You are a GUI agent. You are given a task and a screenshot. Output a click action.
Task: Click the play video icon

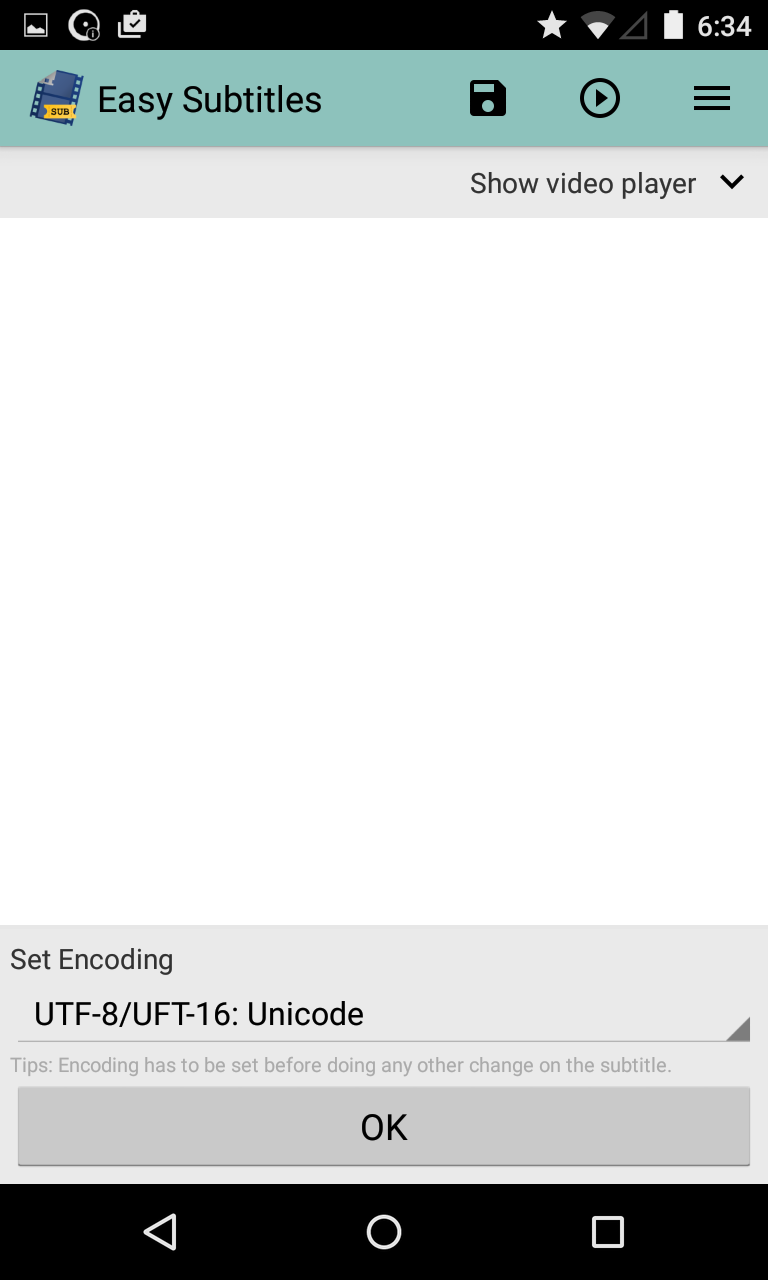point(599,98)
